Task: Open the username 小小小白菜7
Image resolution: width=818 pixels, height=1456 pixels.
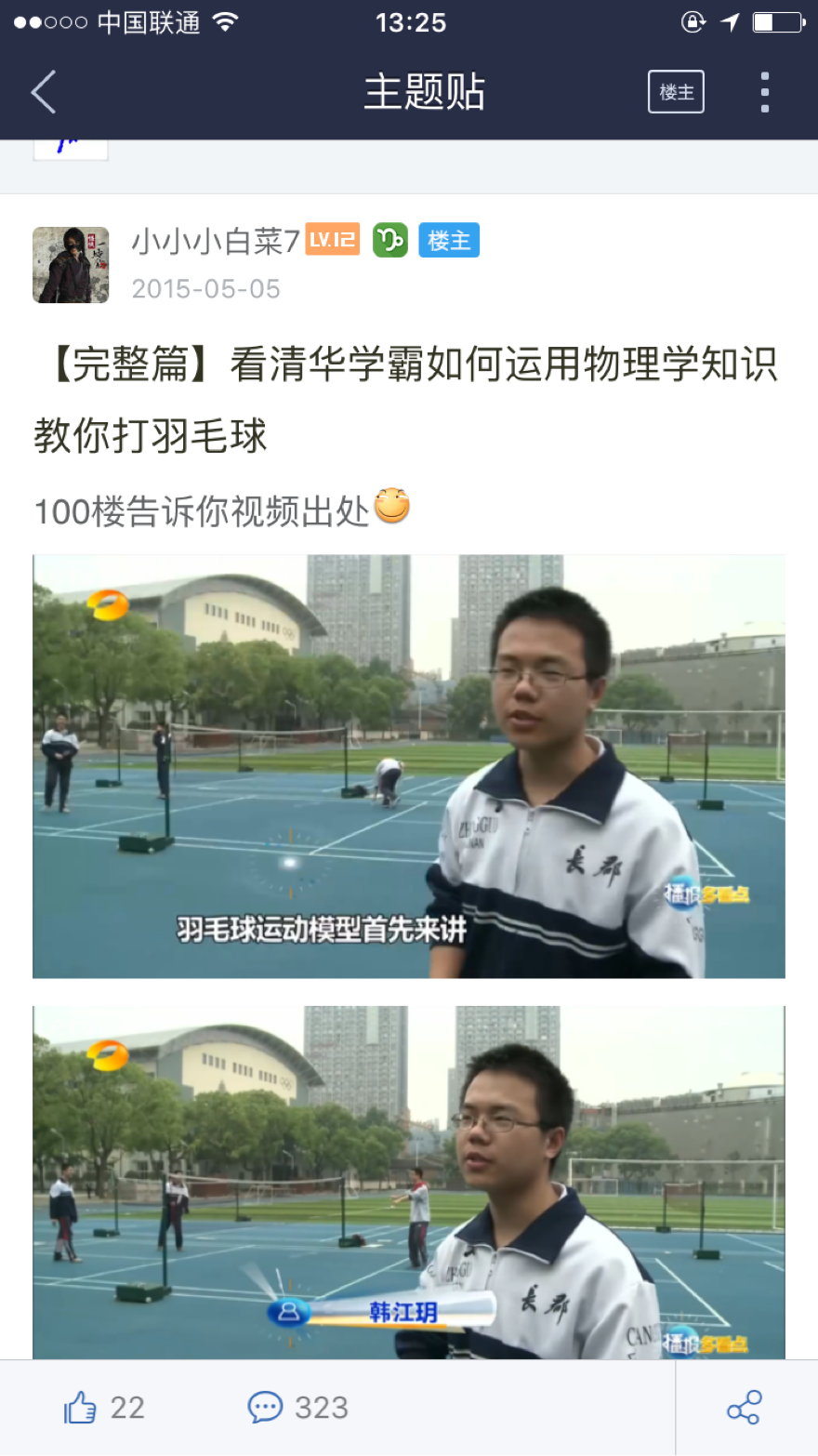Action: coord(215,242)
